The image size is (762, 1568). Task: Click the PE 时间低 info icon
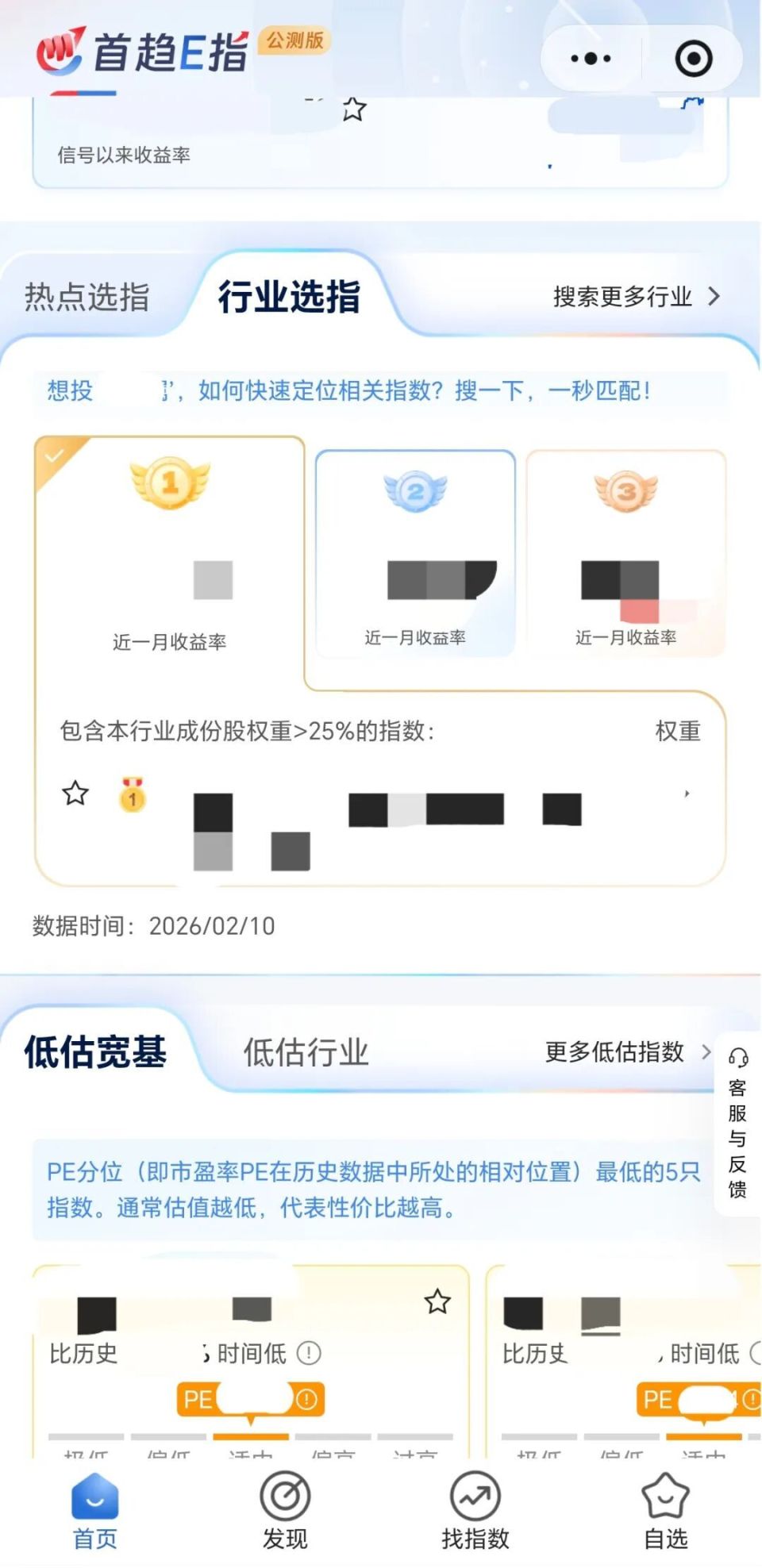tap(310, 1355)
